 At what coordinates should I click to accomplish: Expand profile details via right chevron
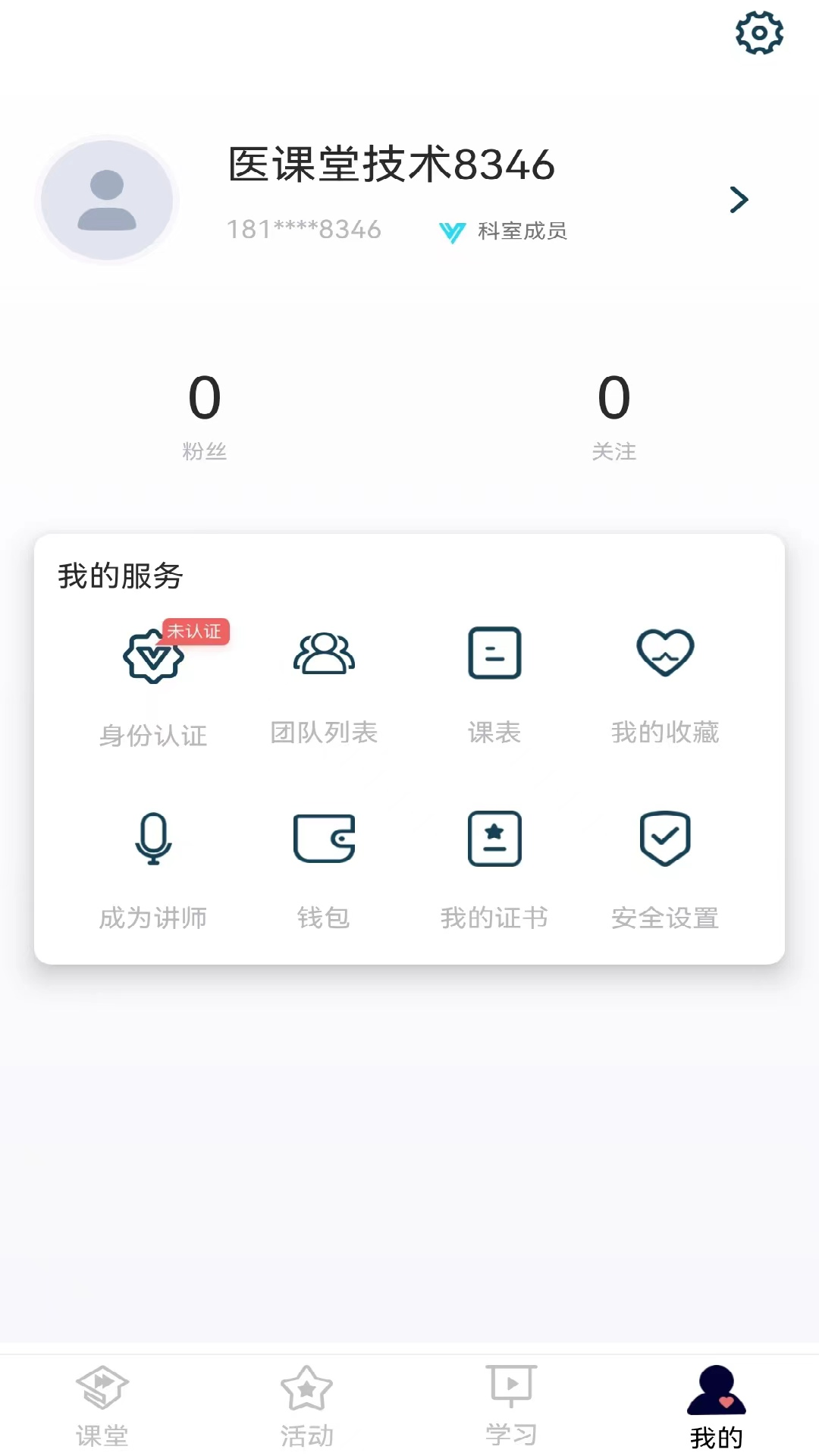click(738, 199)
